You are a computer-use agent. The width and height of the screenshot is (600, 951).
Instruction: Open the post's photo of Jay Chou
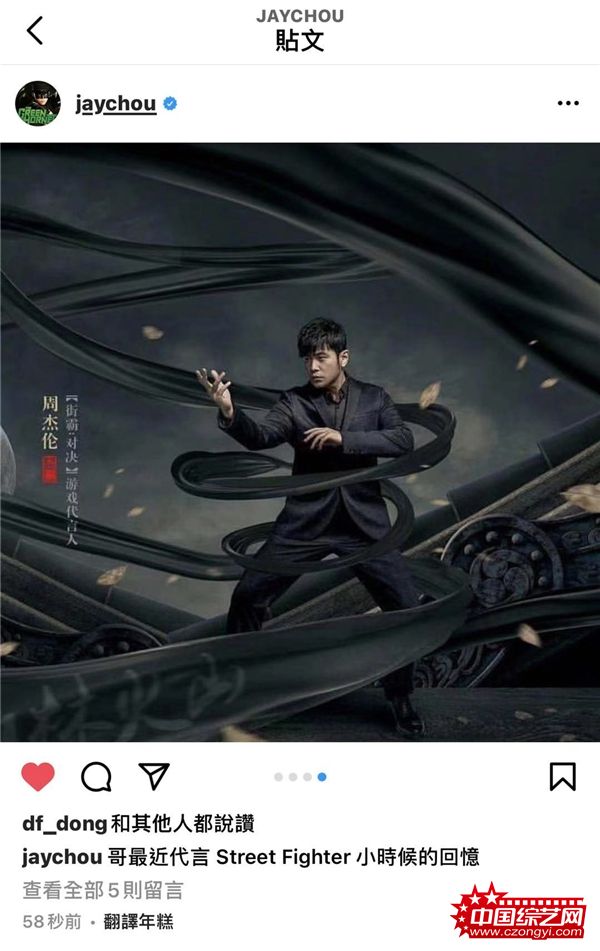[300, 440]
